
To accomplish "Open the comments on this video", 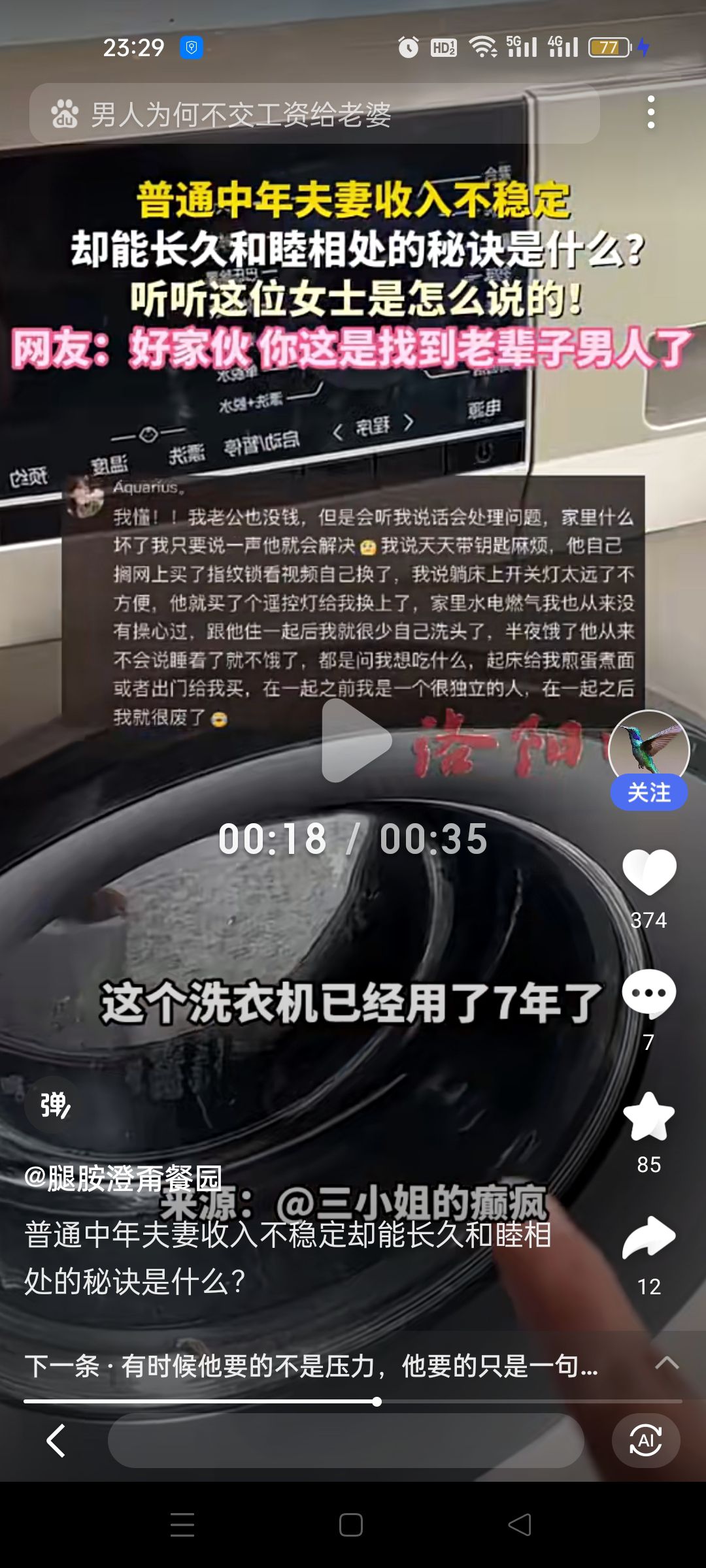I will tap(648, 994).
